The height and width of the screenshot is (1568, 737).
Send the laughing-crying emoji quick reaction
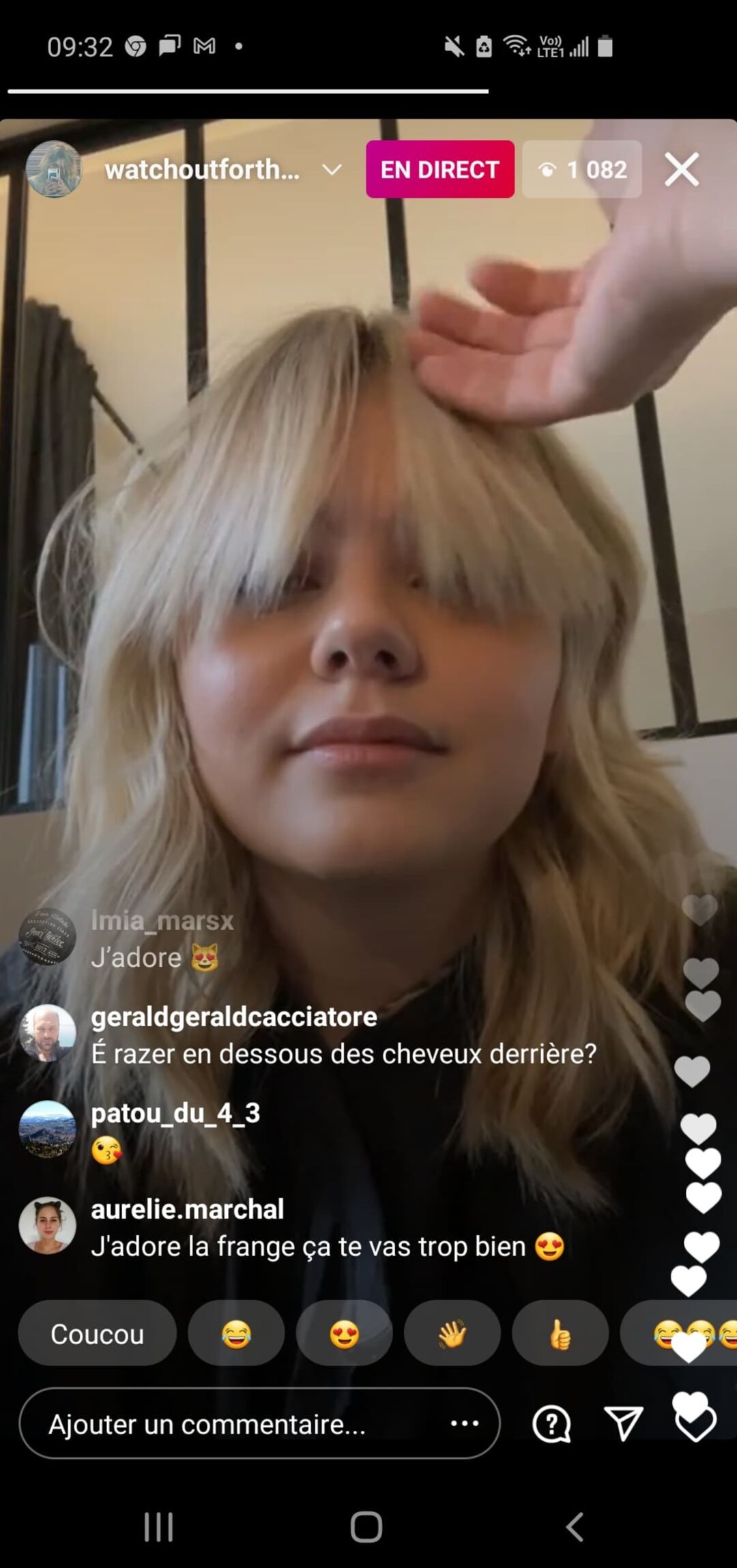click(236, 1334)
